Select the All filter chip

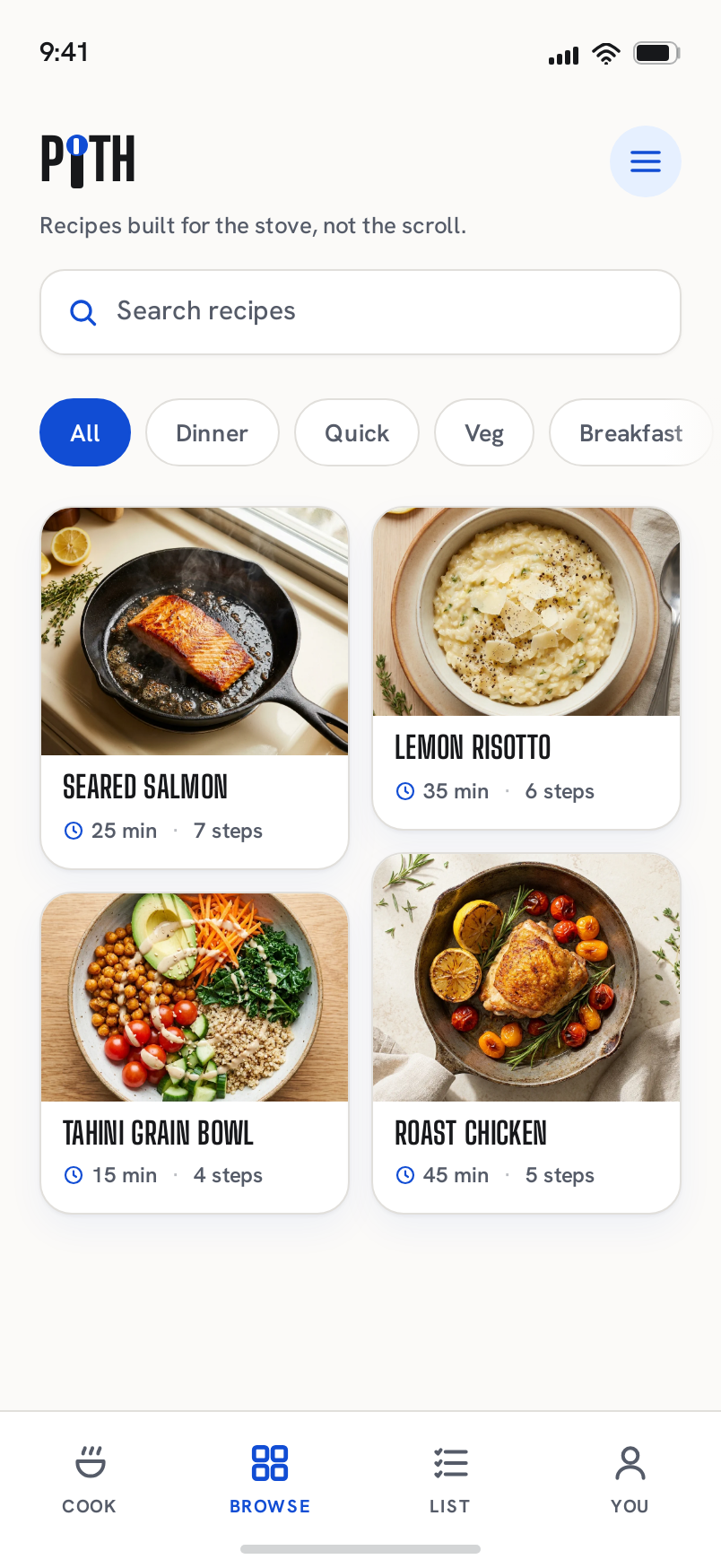point(85,432)
